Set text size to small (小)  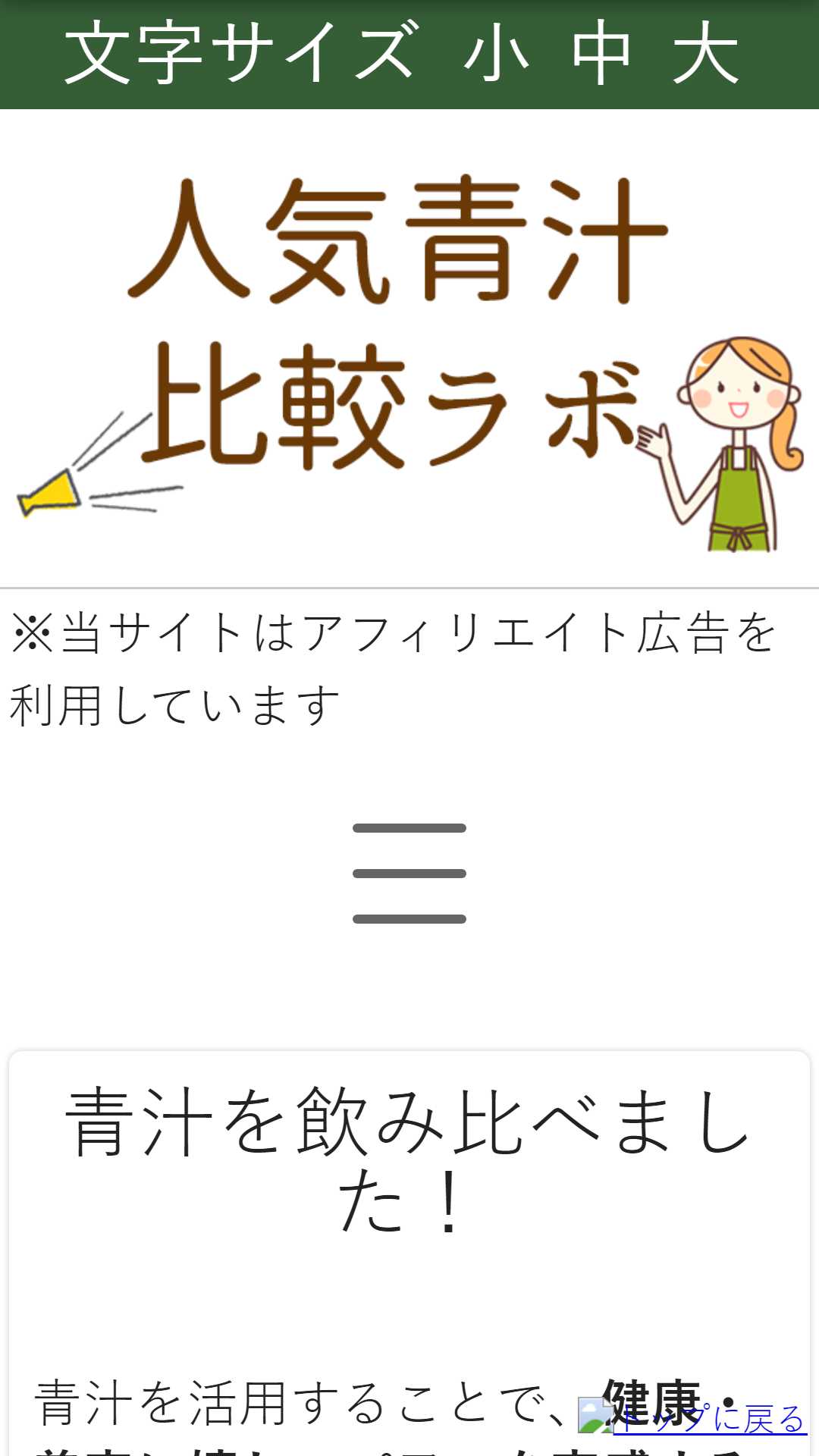(x=497, y=53)
